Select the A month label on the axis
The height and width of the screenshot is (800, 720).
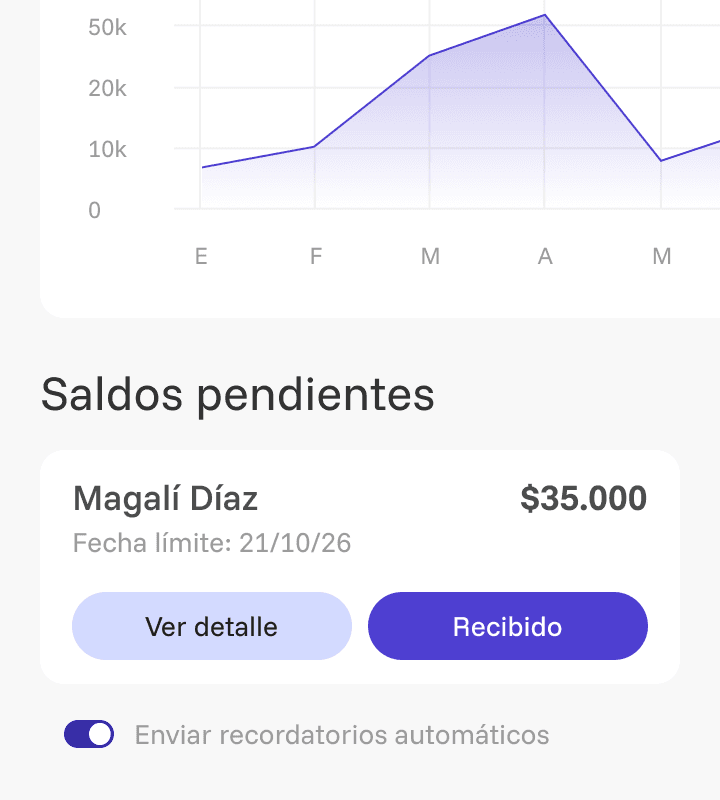544,256
